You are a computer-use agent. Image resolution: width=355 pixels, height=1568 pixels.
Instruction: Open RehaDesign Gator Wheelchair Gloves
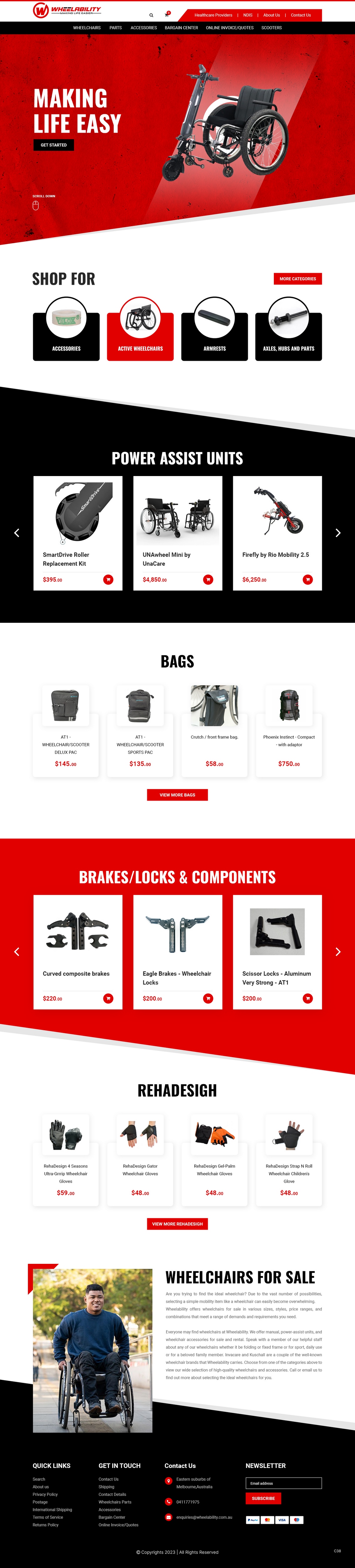(140, 1169)
